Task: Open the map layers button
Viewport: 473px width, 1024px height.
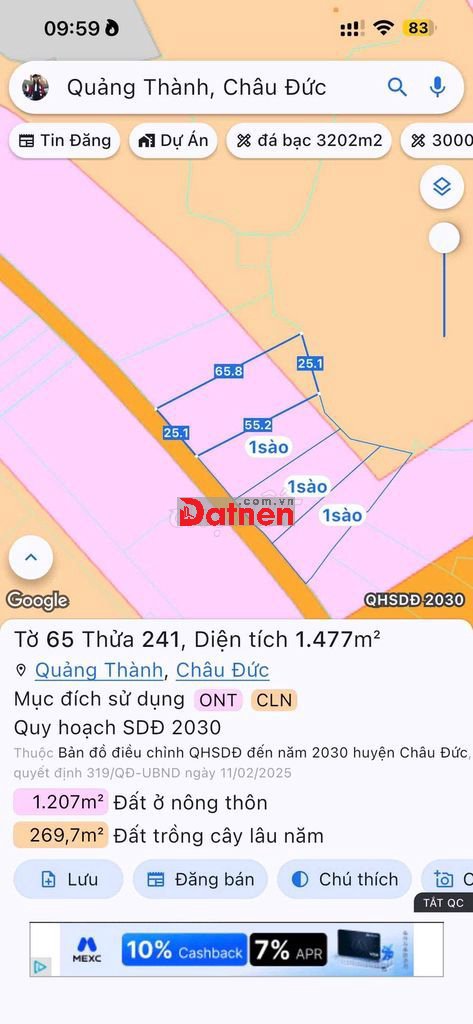Action: click(442, 187)
